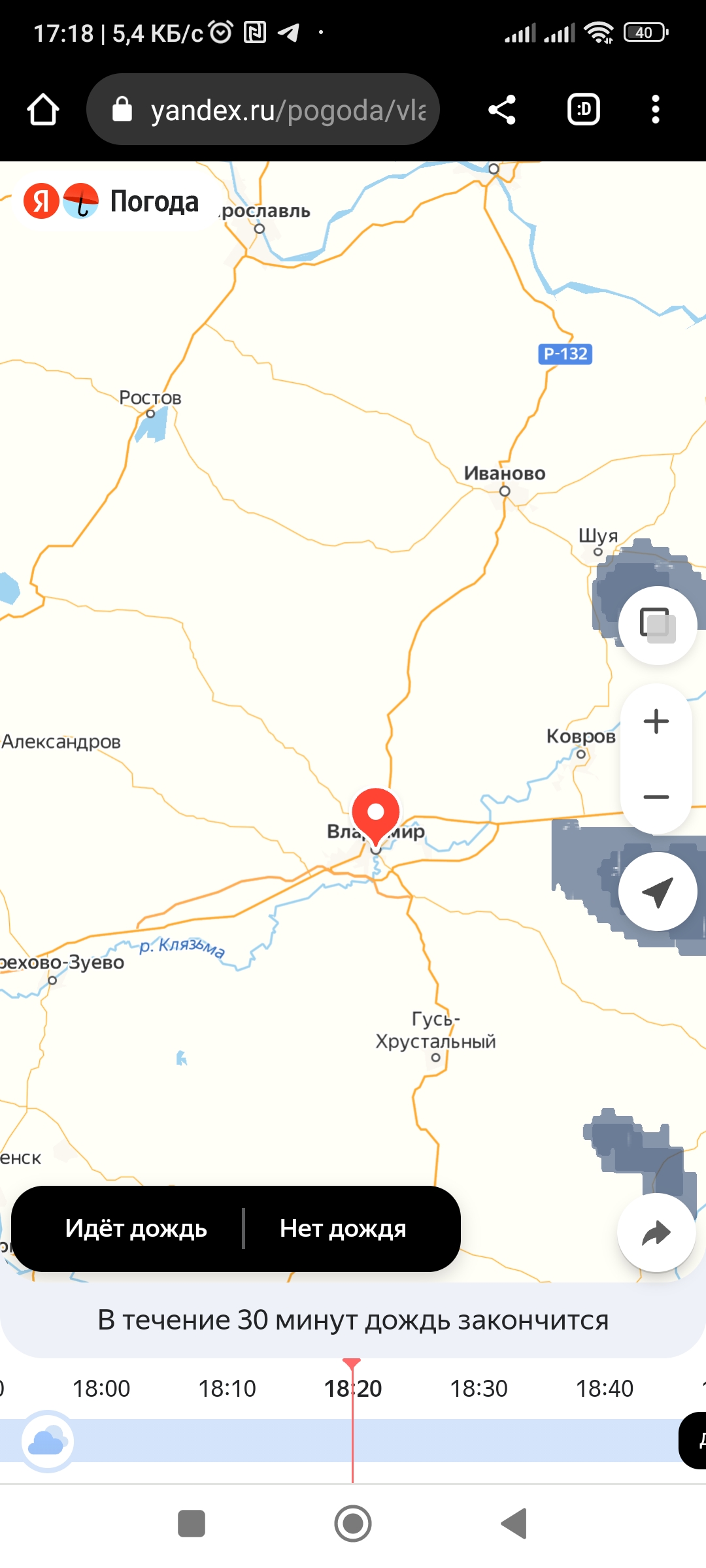Go back using system navigation
This screenshot has width=706, height=1568.
pyautogui.click(x=514, y=1524)
